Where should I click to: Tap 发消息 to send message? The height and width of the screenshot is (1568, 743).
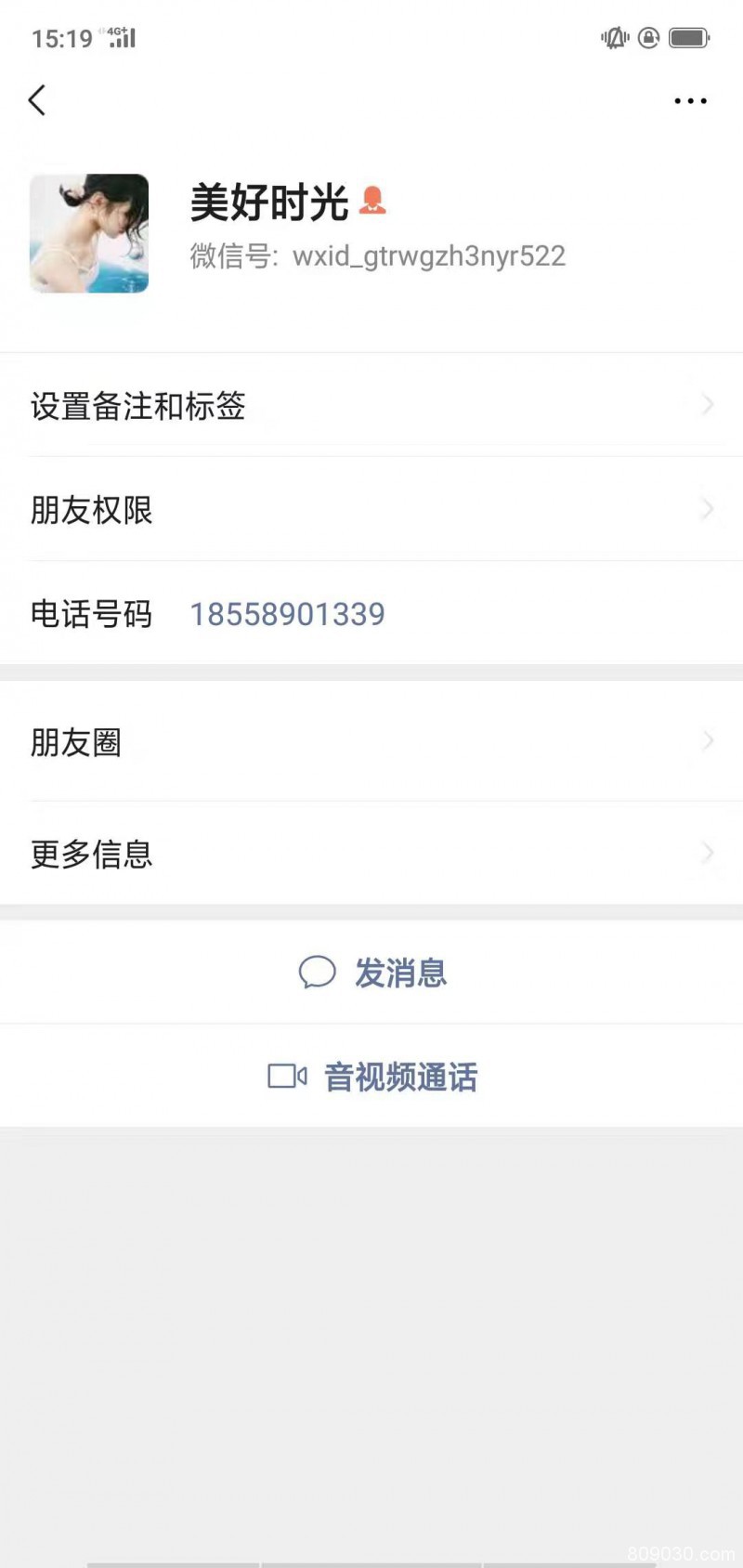pos(372,973)
